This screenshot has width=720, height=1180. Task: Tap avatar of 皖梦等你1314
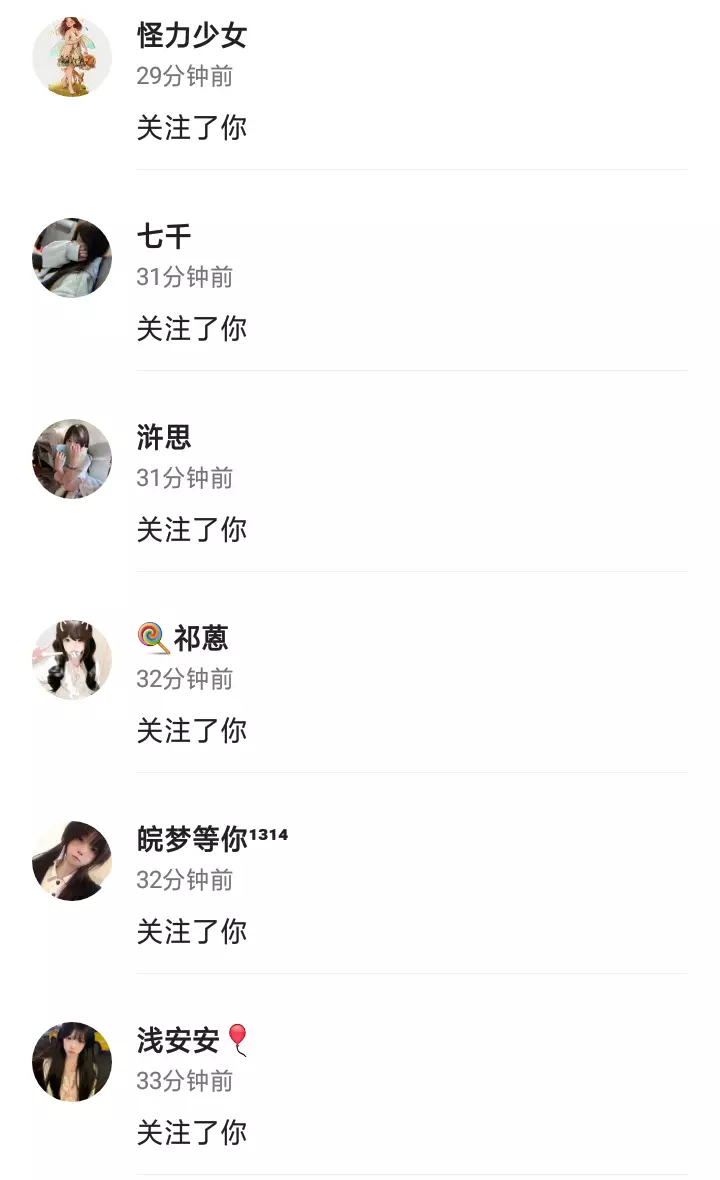tap(72, 861)
